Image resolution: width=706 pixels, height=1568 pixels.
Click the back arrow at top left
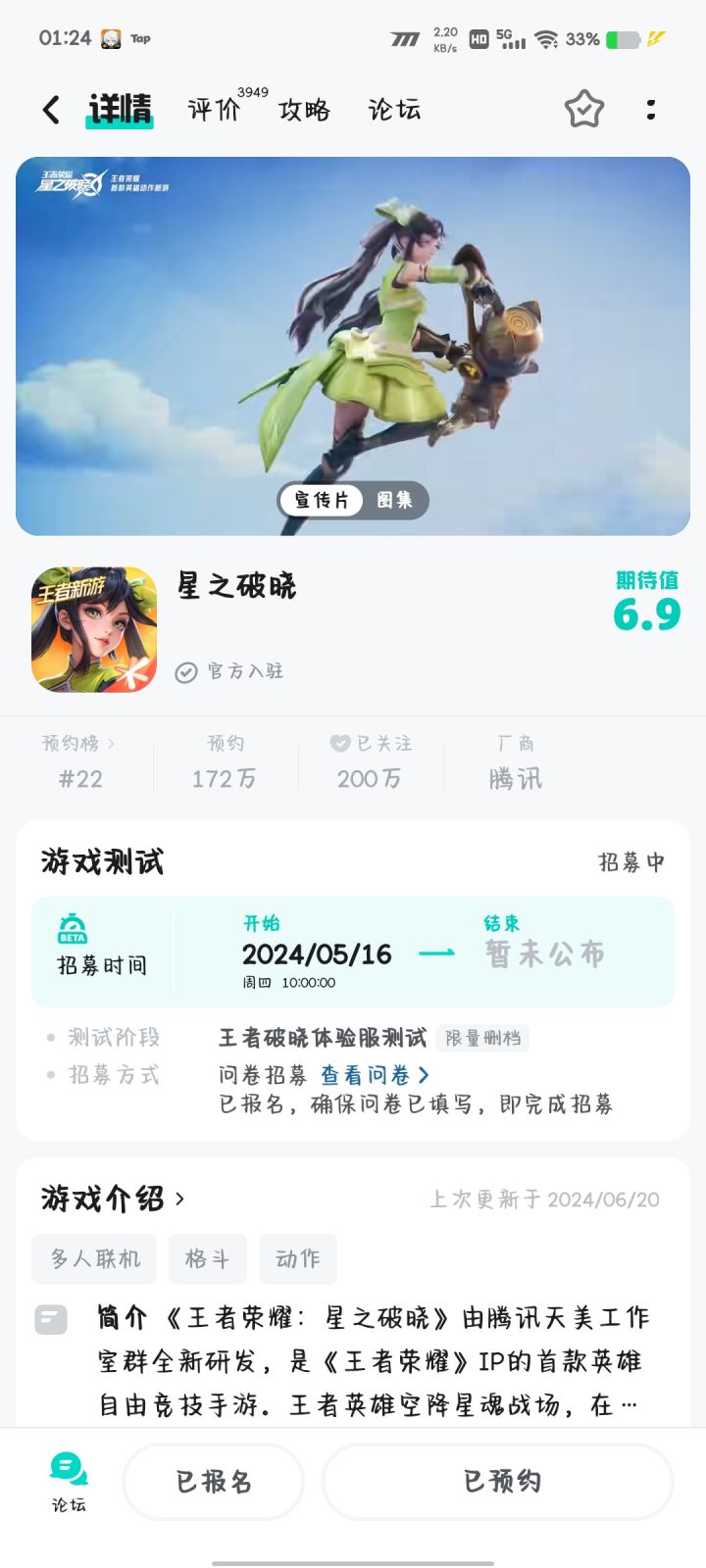pyautogui.click(x=50, y=109)
